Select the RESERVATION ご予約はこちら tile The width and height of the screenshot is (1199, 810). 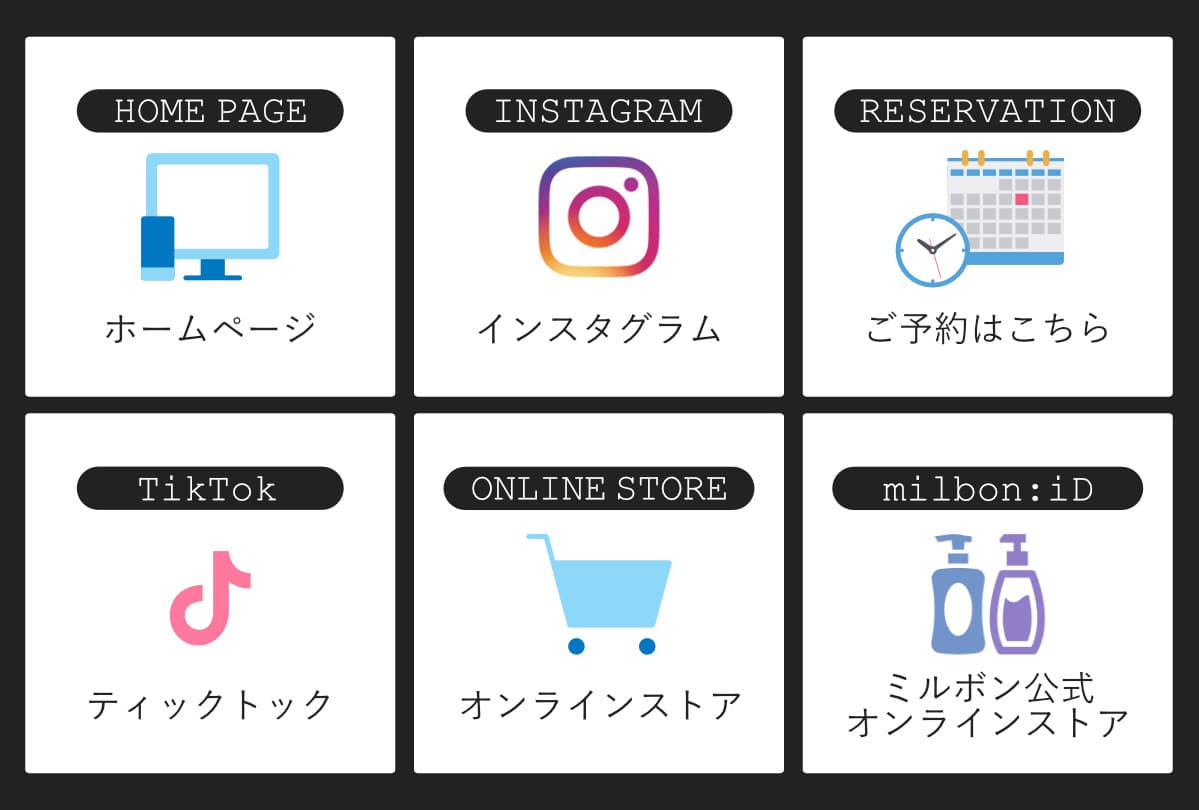pos(987,217)
